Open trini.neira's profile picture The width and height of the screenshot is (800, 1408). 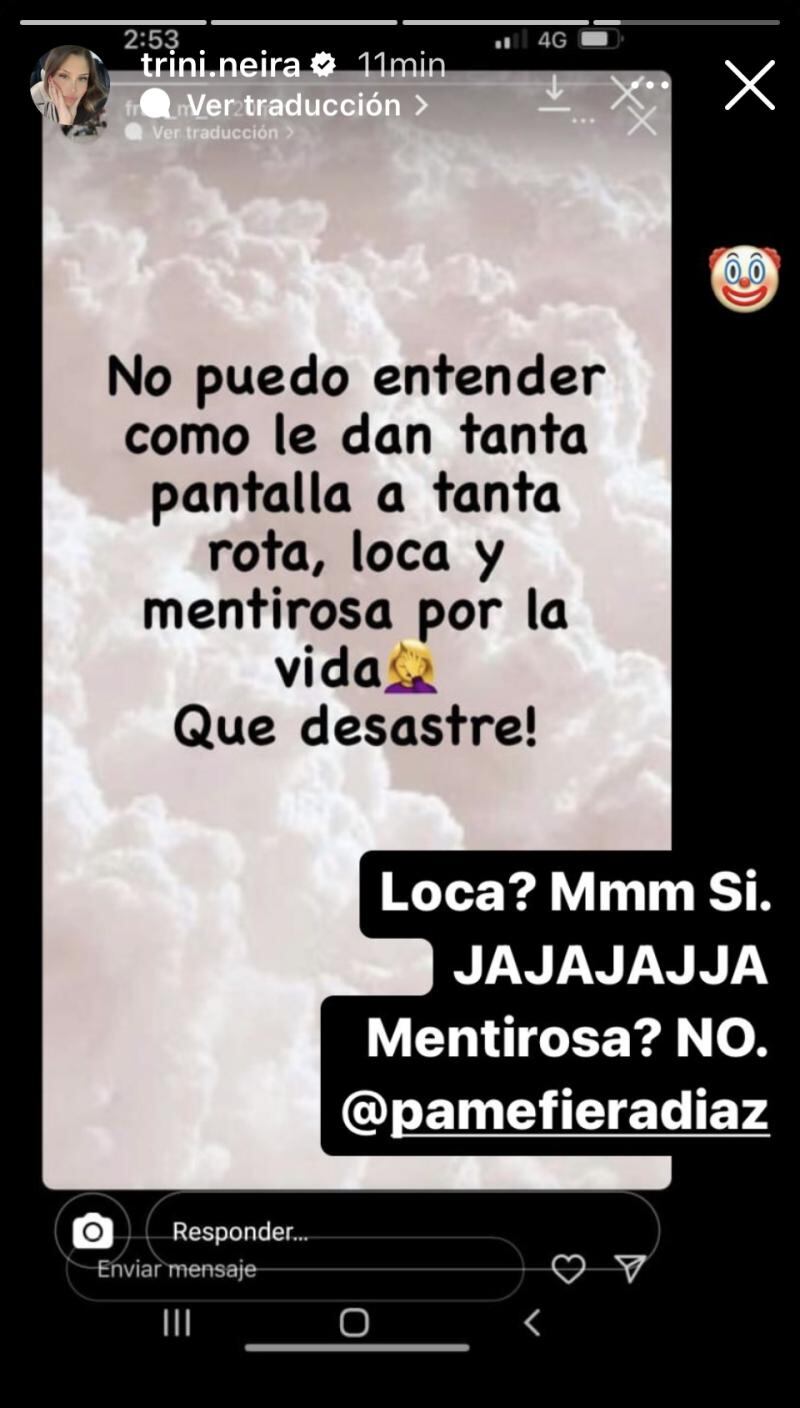70,90
